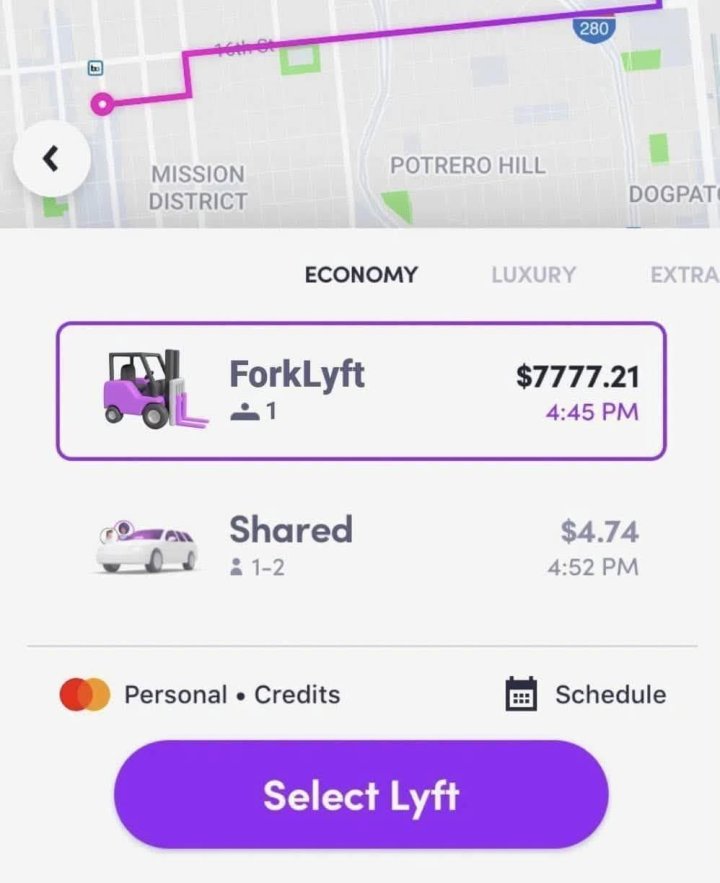Switch to the Economy tab
Screen dimensions: 720x883
361,274
